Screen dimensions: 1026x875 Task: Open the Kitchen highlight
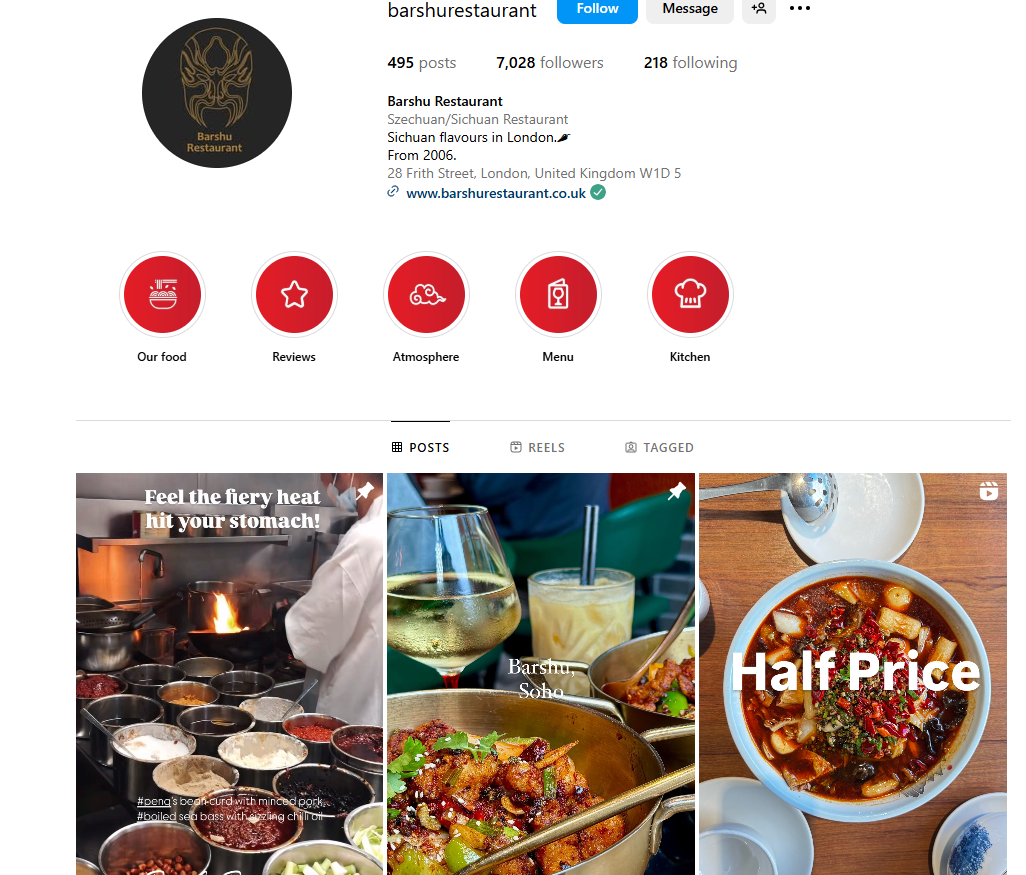[690, 295]
